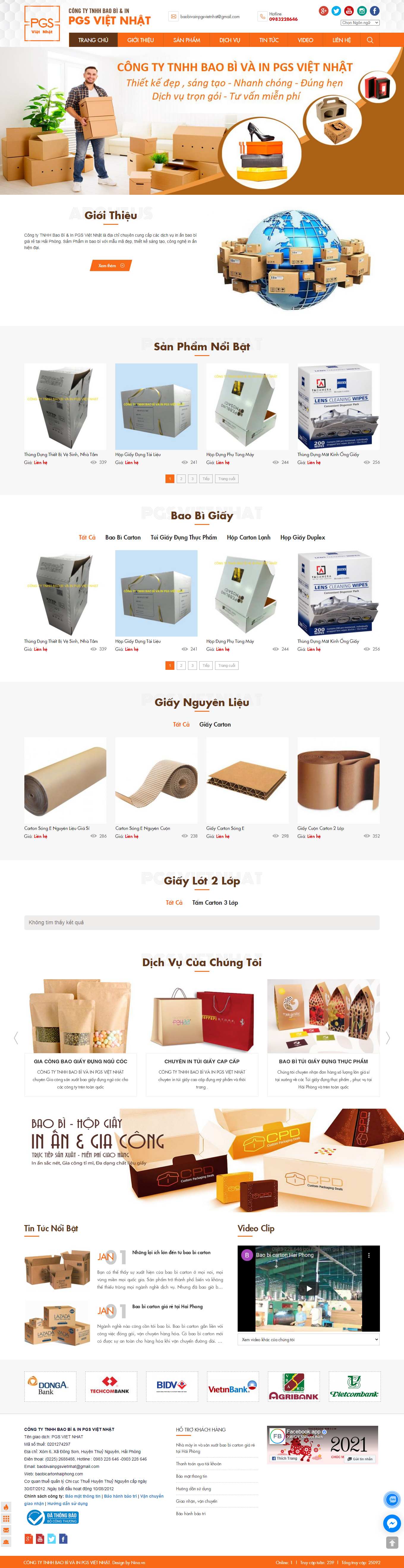Tap the Xem thêm button
Image resolution: width=404 pixels, height=1568 pixels.
tap(111, 265)
